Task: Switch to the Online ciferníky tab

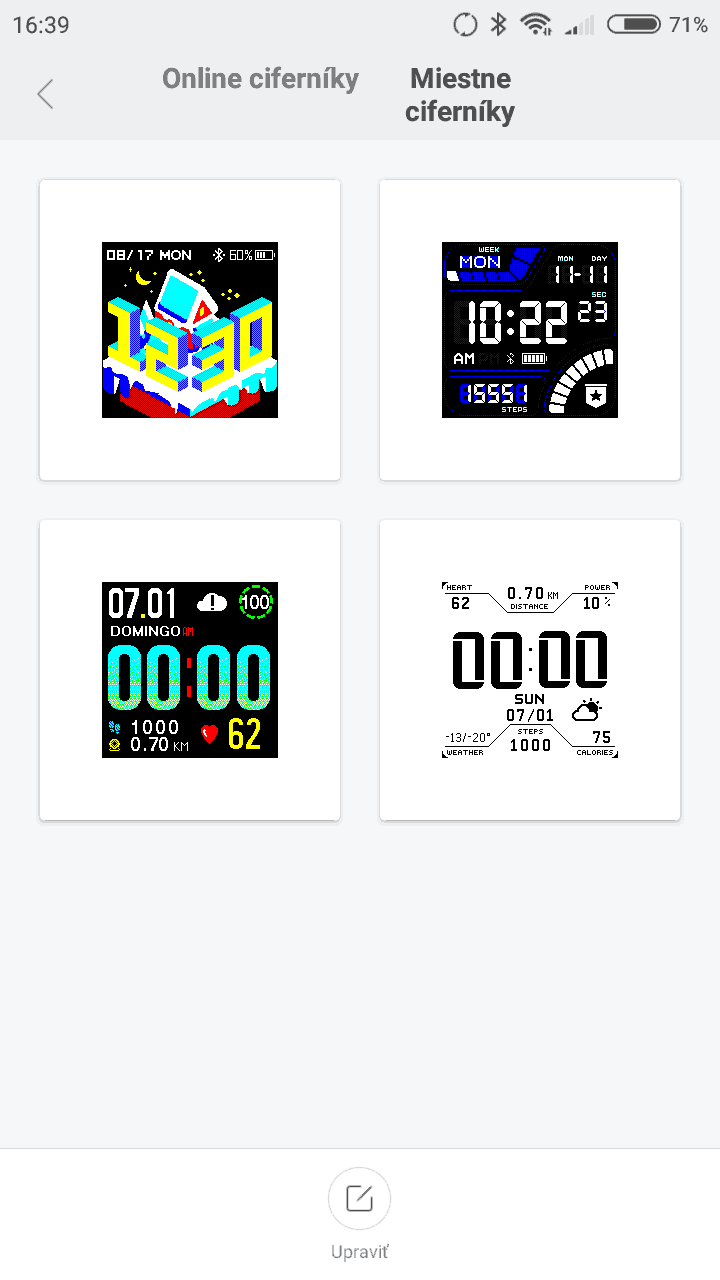Action: click(x=260, y=79)
